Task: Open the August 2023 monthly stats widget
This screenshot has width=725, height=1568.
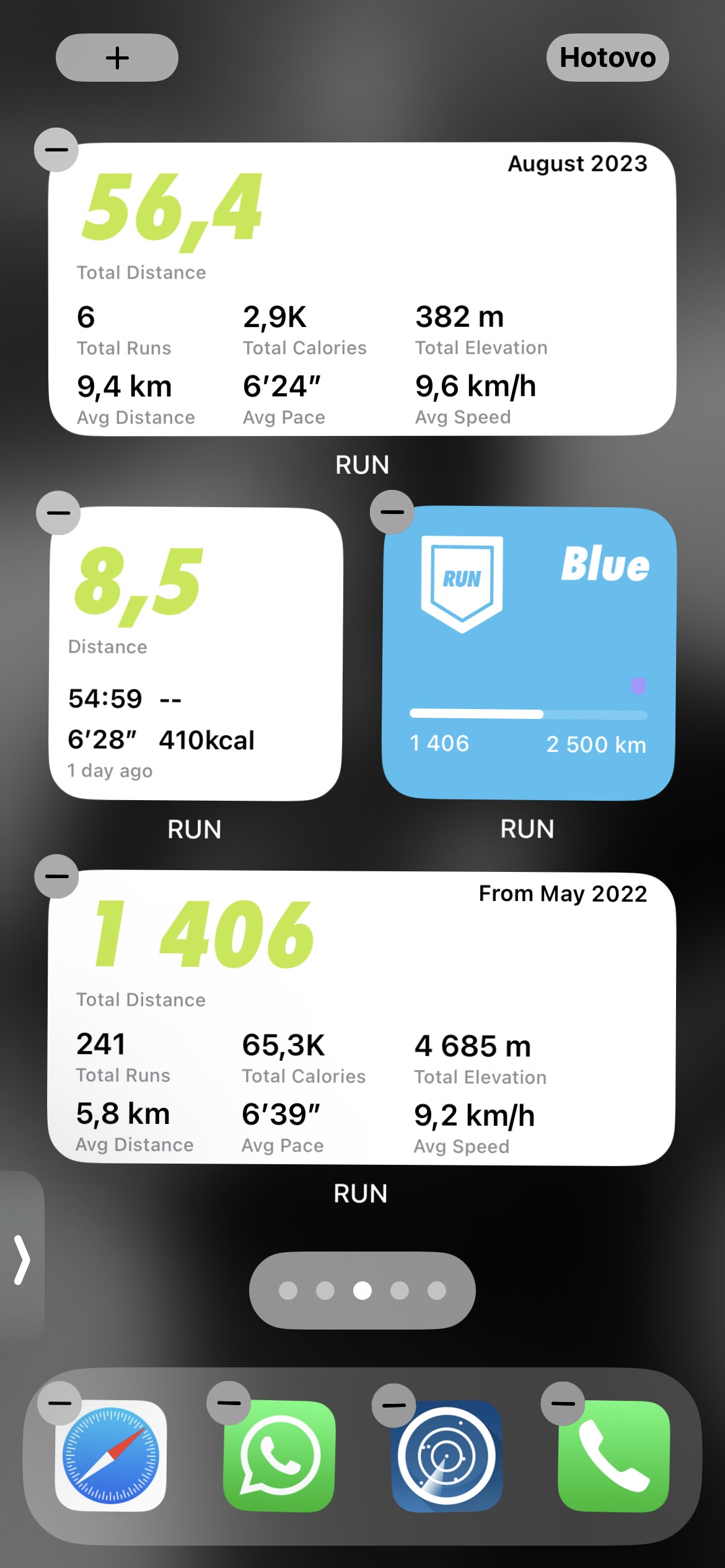Action: (x=362, y=289)
